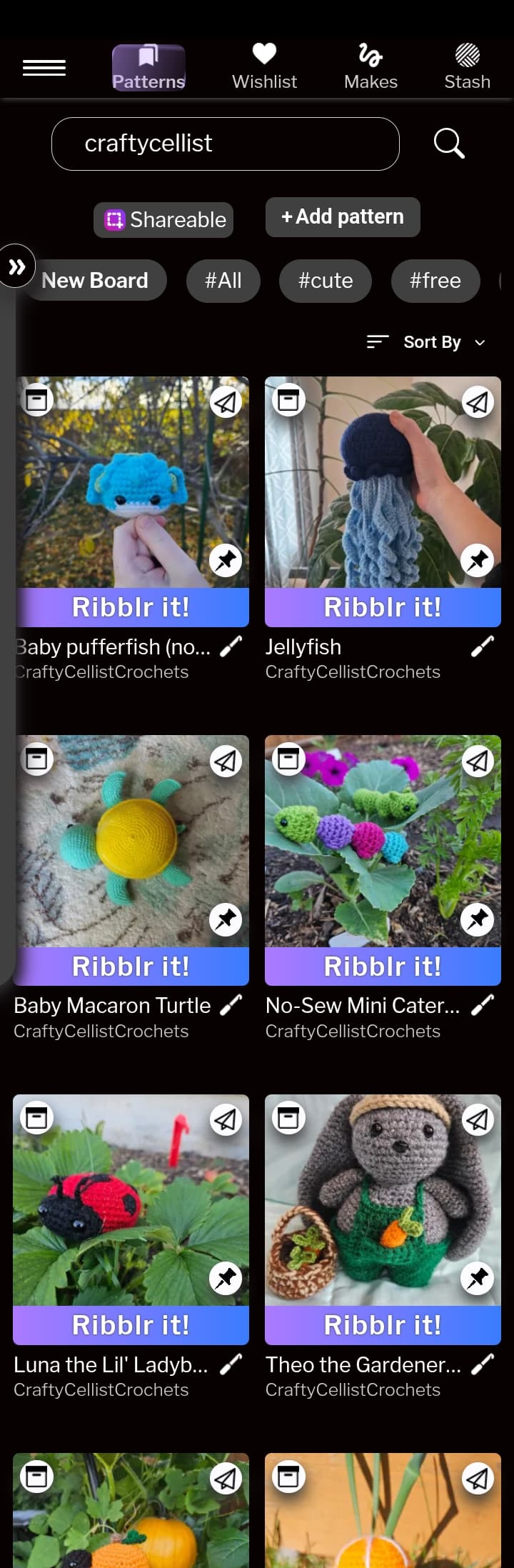Screen dimensions: 514x1568
Task: Open the Stash tab
Action: pyautogui.click(x=467, y=67)
